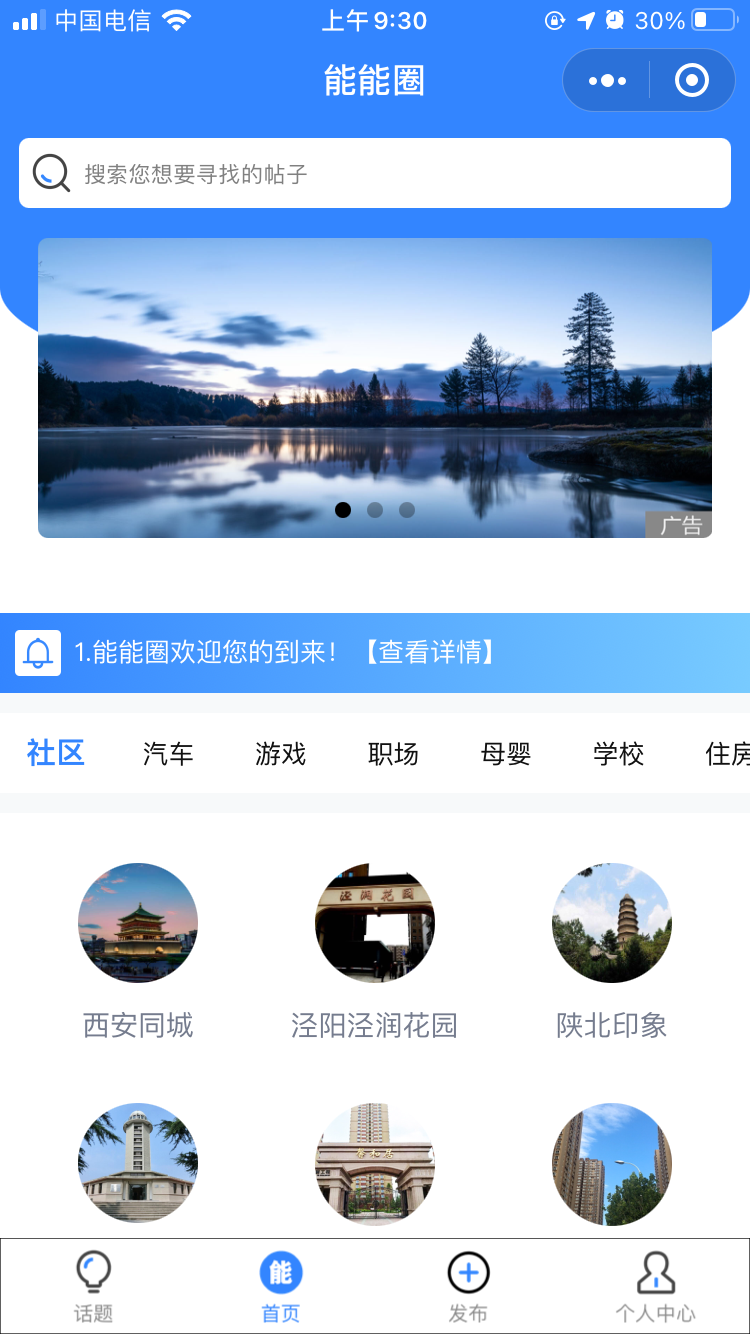This screenshot has width=750, height=1334.
Task: Open the 个人中心 tab
Action: coord(655,1287)
